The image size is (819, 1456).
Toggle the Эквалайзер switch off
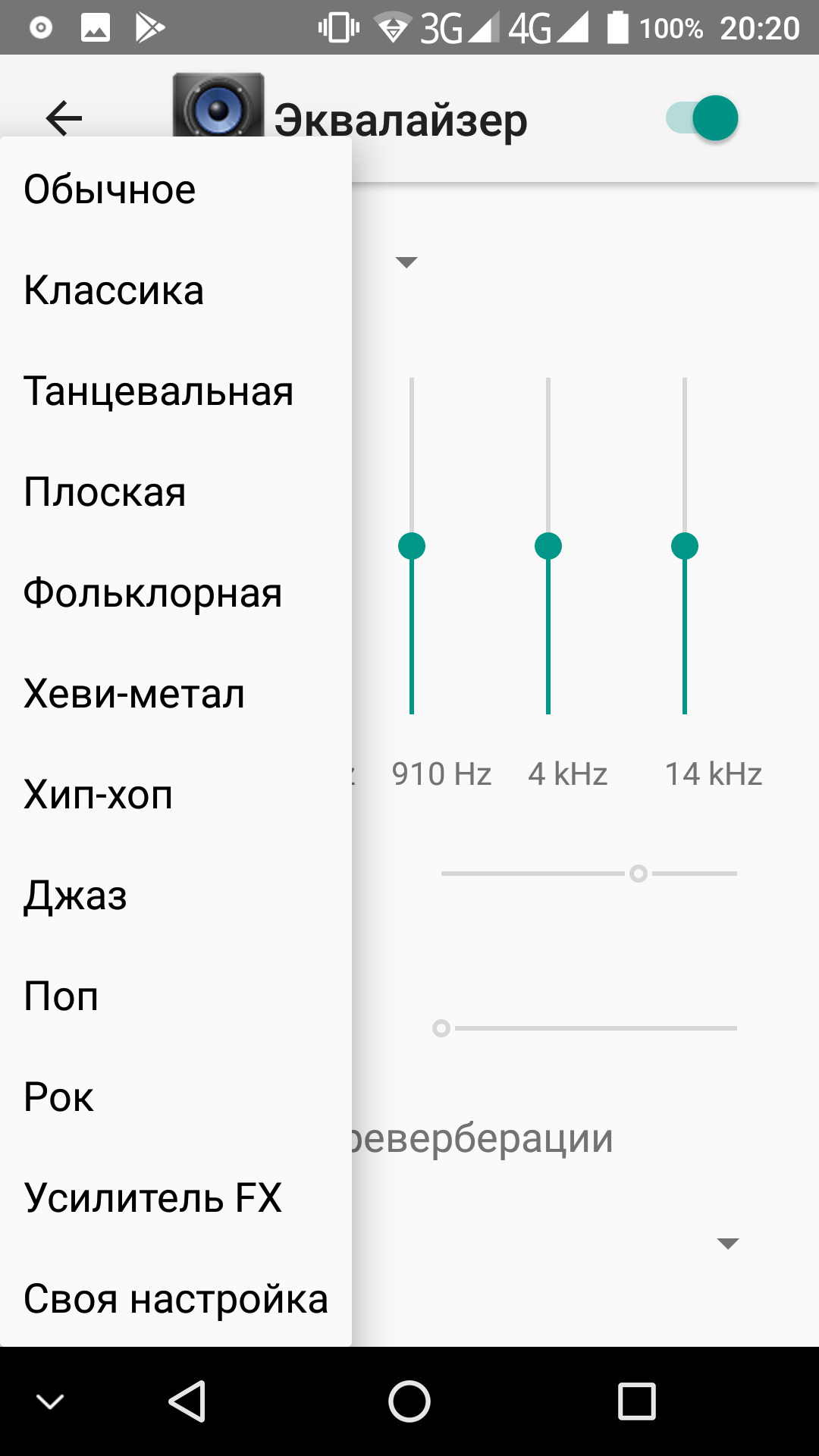click(x=702, y=118)
